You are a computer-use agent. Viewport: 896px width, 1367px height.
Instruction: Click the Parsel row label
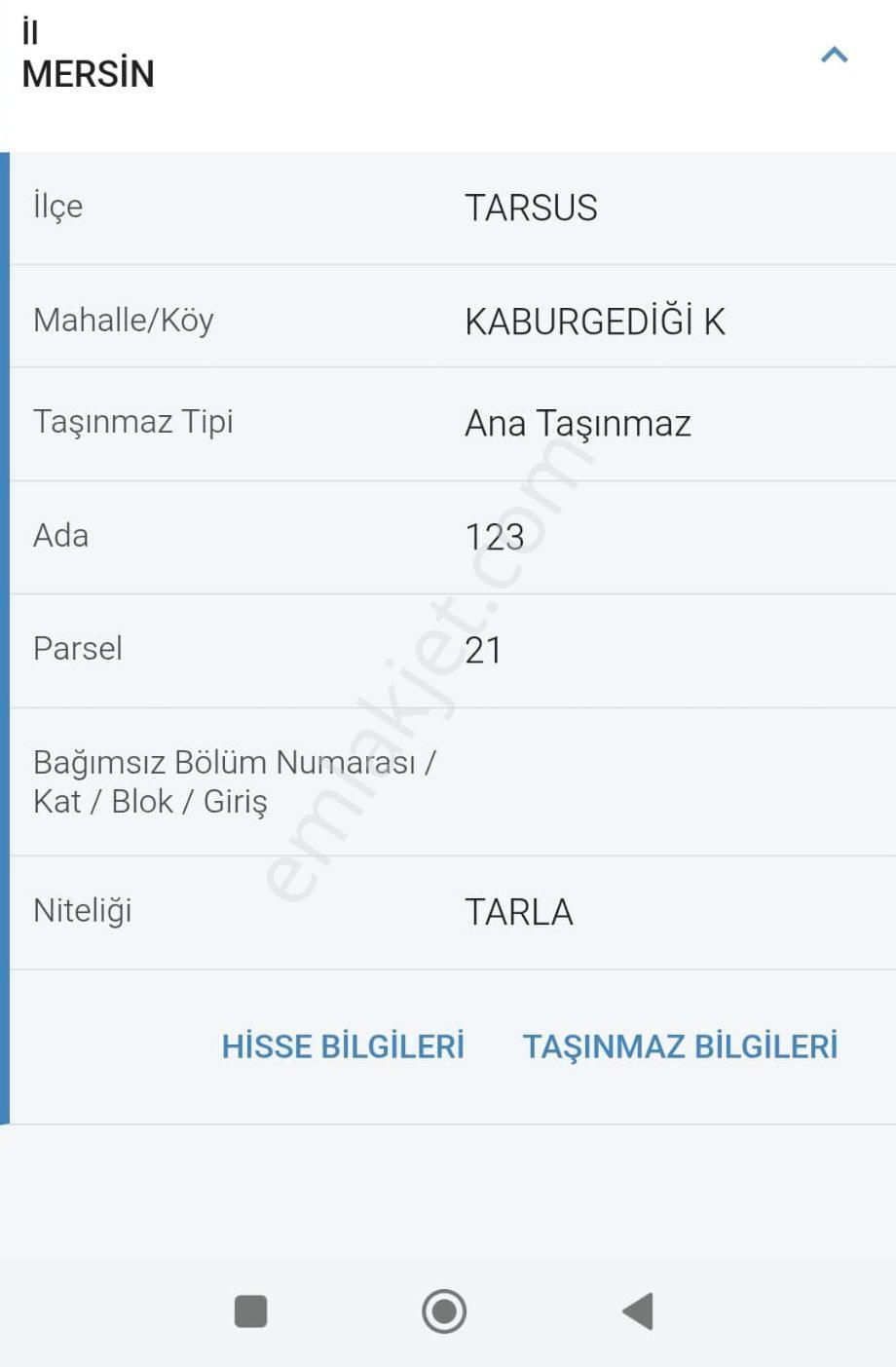(77, 648)
